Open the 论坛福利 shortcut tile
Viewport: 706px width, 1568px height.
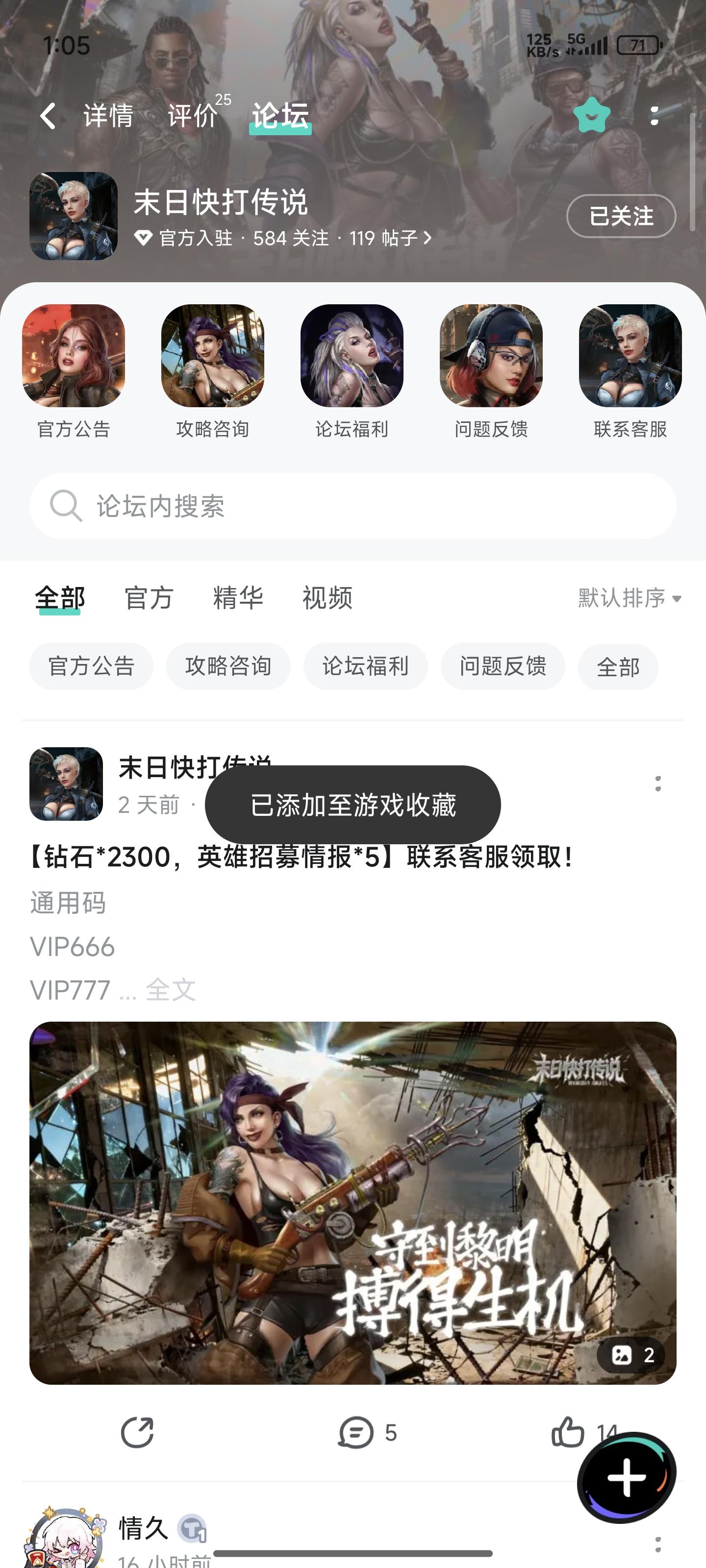point(352,356)
